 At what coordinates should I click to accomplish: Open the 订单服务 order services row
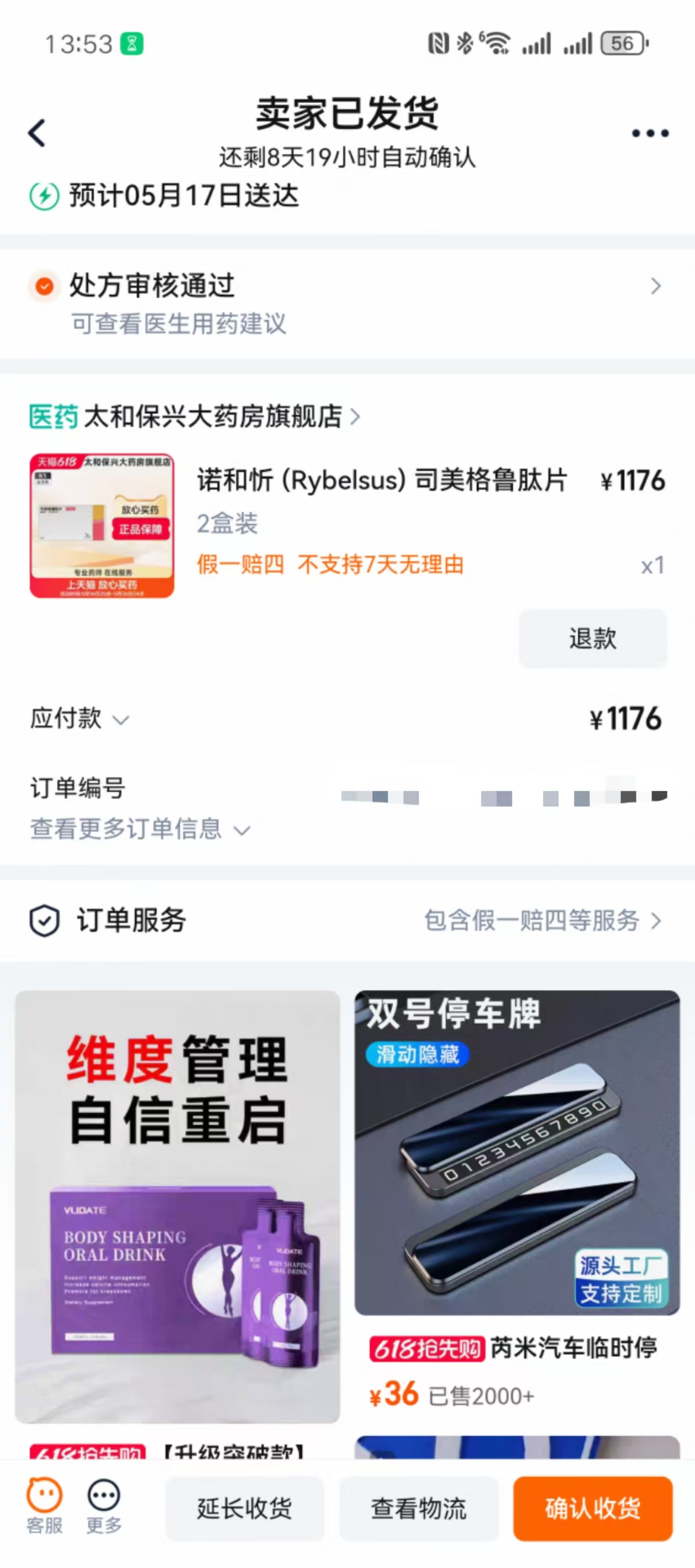click(x=347, y=920)
